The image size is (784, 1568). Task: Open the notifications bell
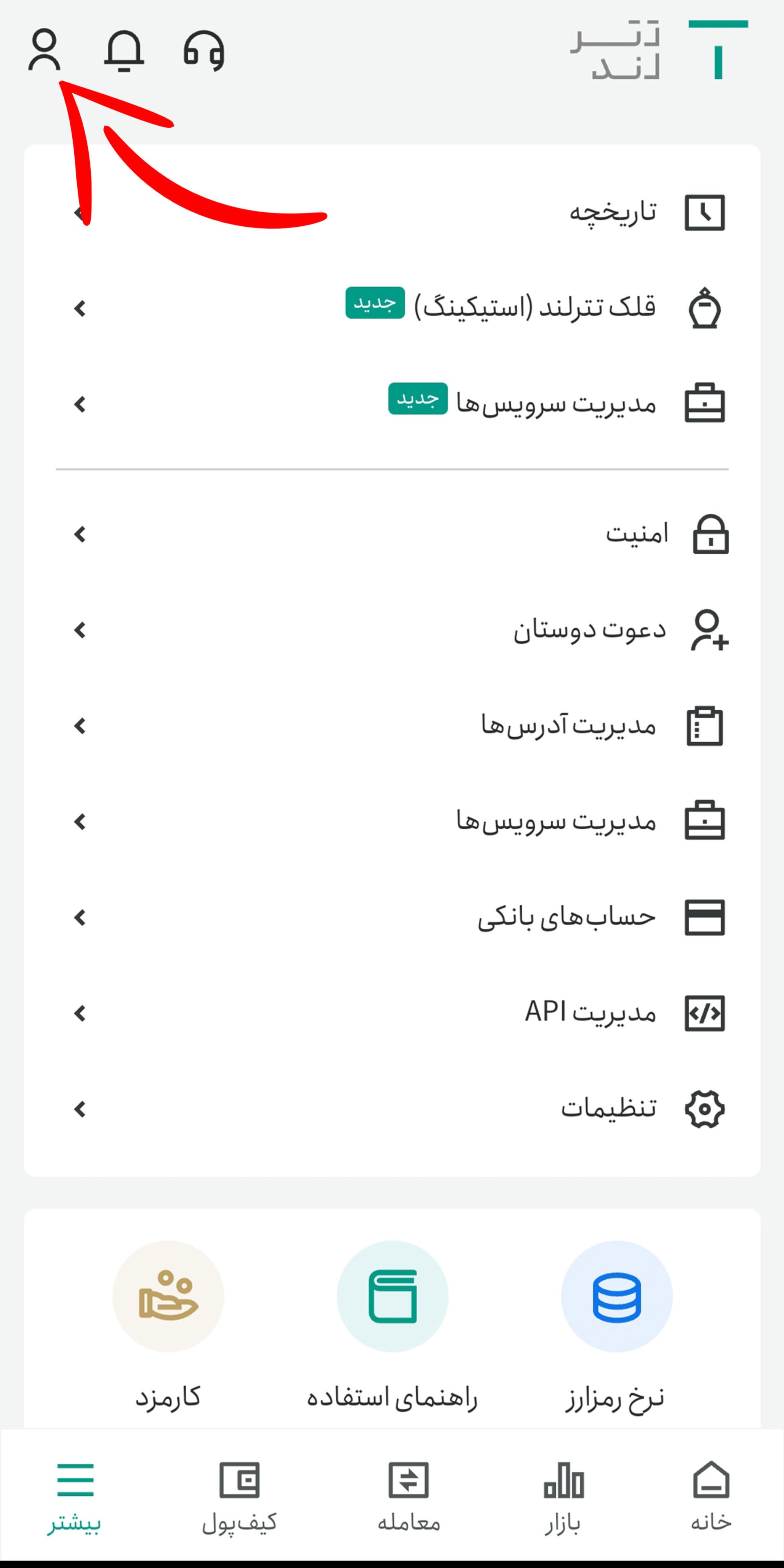click(x=124, y=51)
